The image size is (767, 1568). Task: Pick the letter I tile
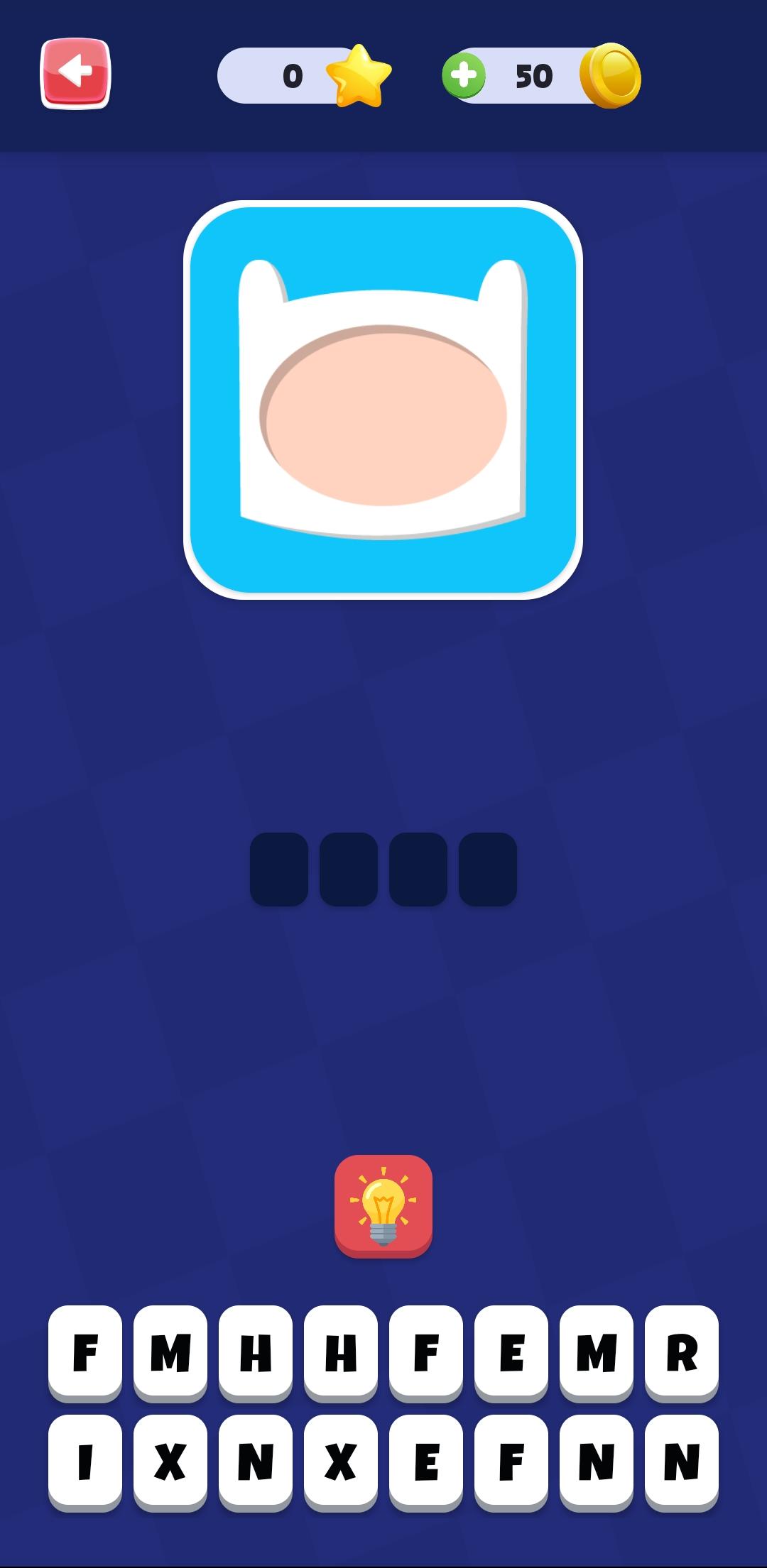click(x=85, y=1462)
